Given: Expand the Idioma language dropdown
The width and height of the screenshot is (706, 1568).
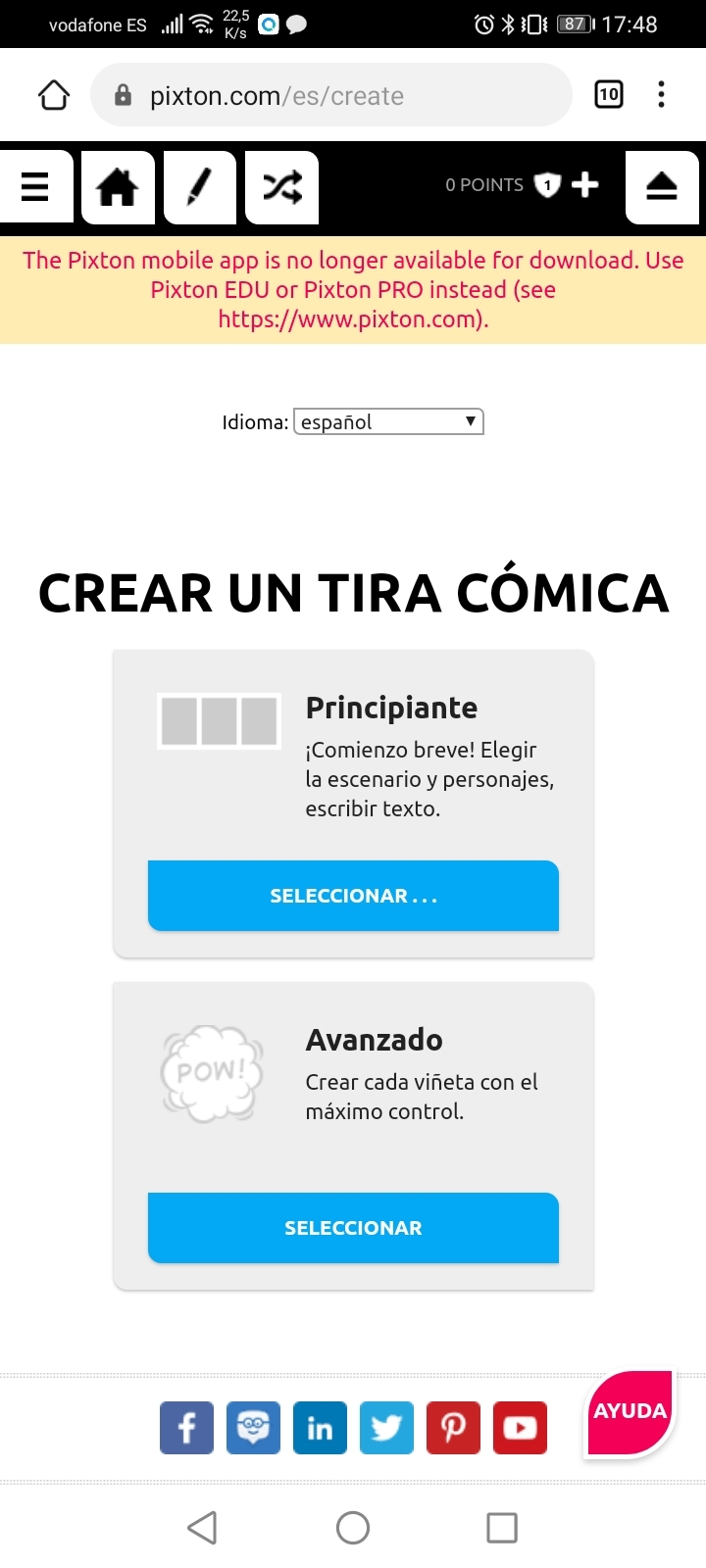Looking at the screenshot, I should [388, 421].
